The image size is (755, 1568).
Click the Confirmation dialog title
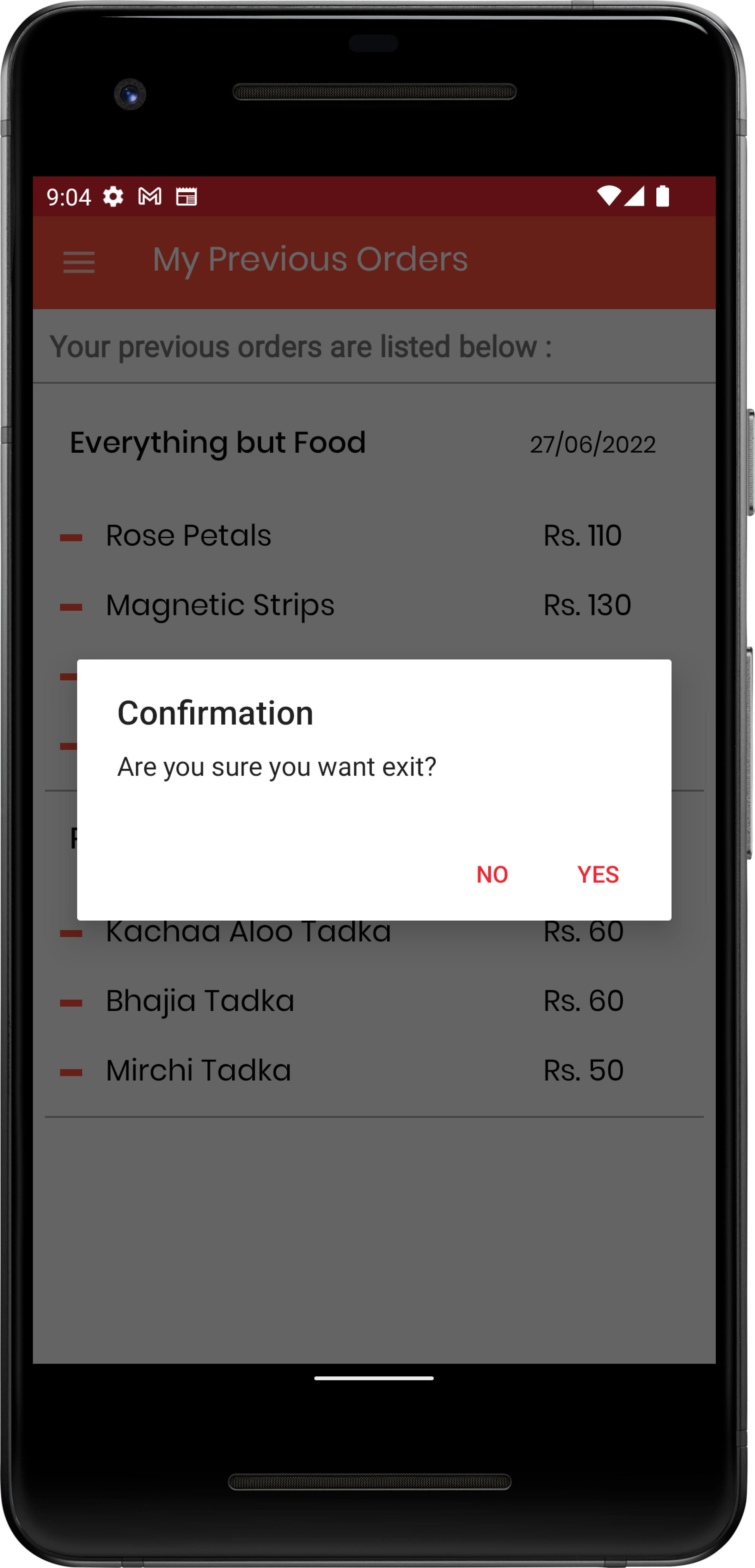[214, 712]
